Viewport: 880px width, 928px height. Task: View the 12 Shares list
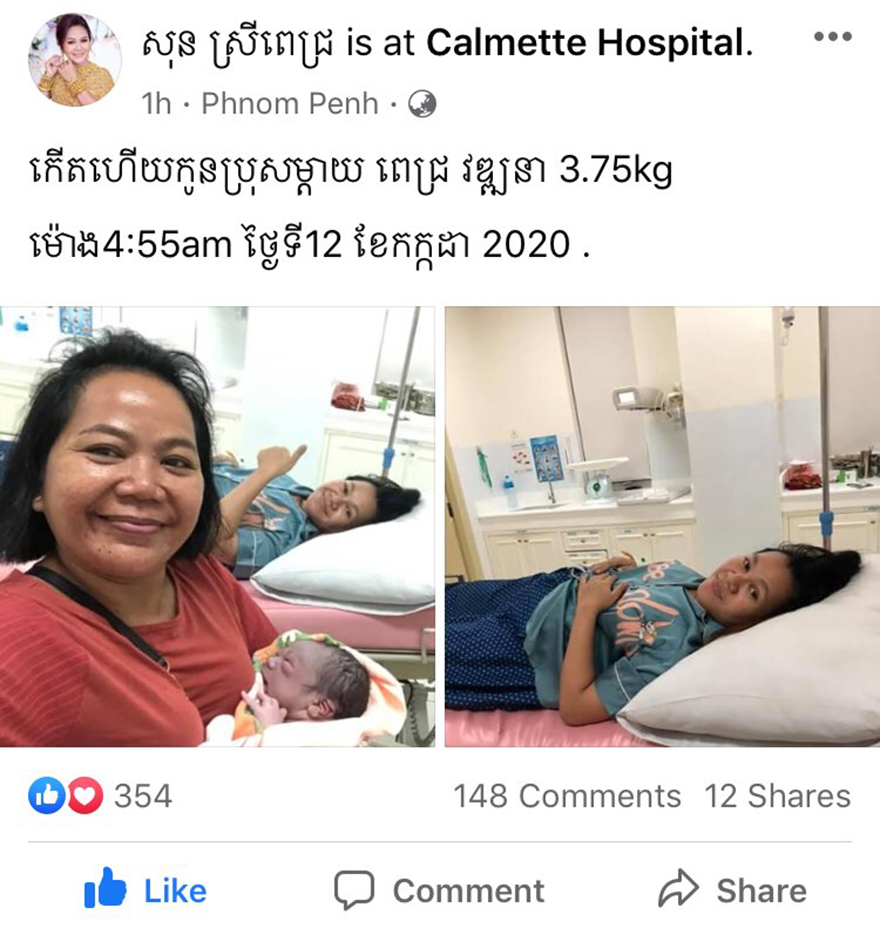pos(777,796)
